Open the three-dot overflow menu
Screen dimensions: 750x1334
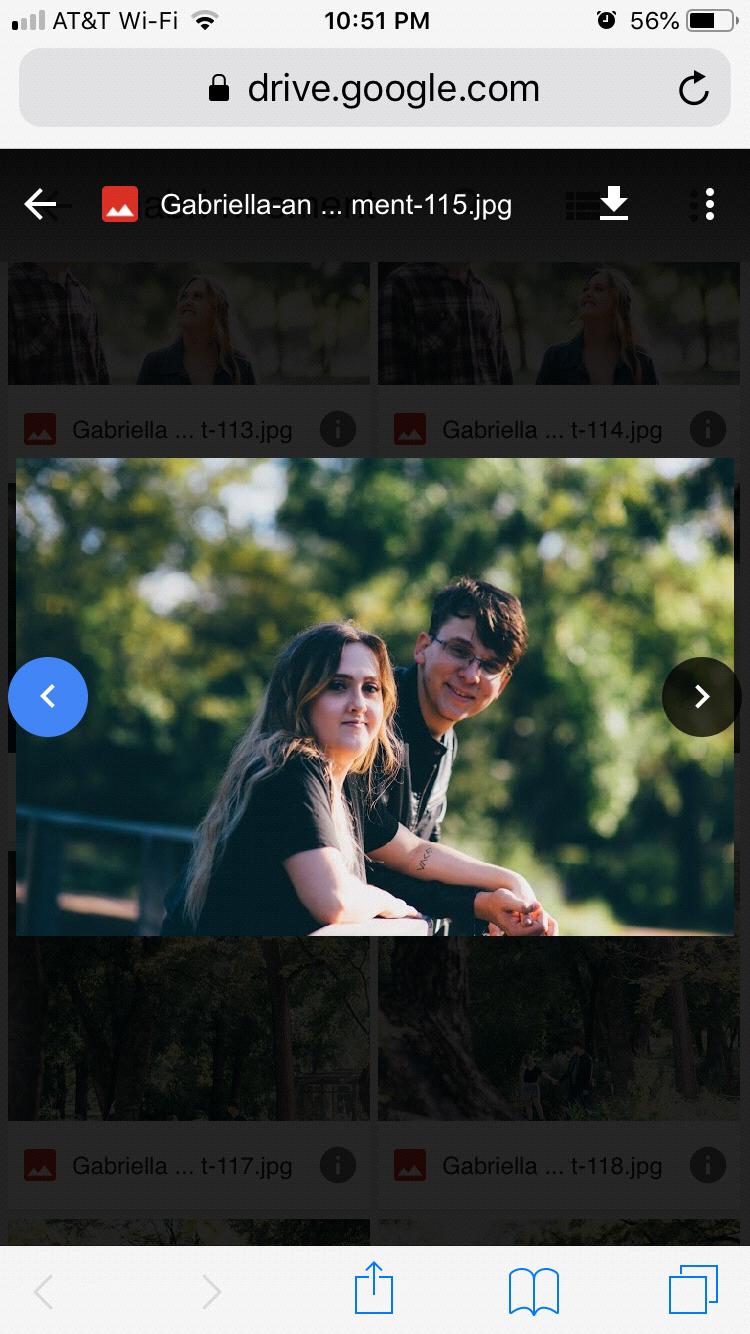(x=709, y=204)
